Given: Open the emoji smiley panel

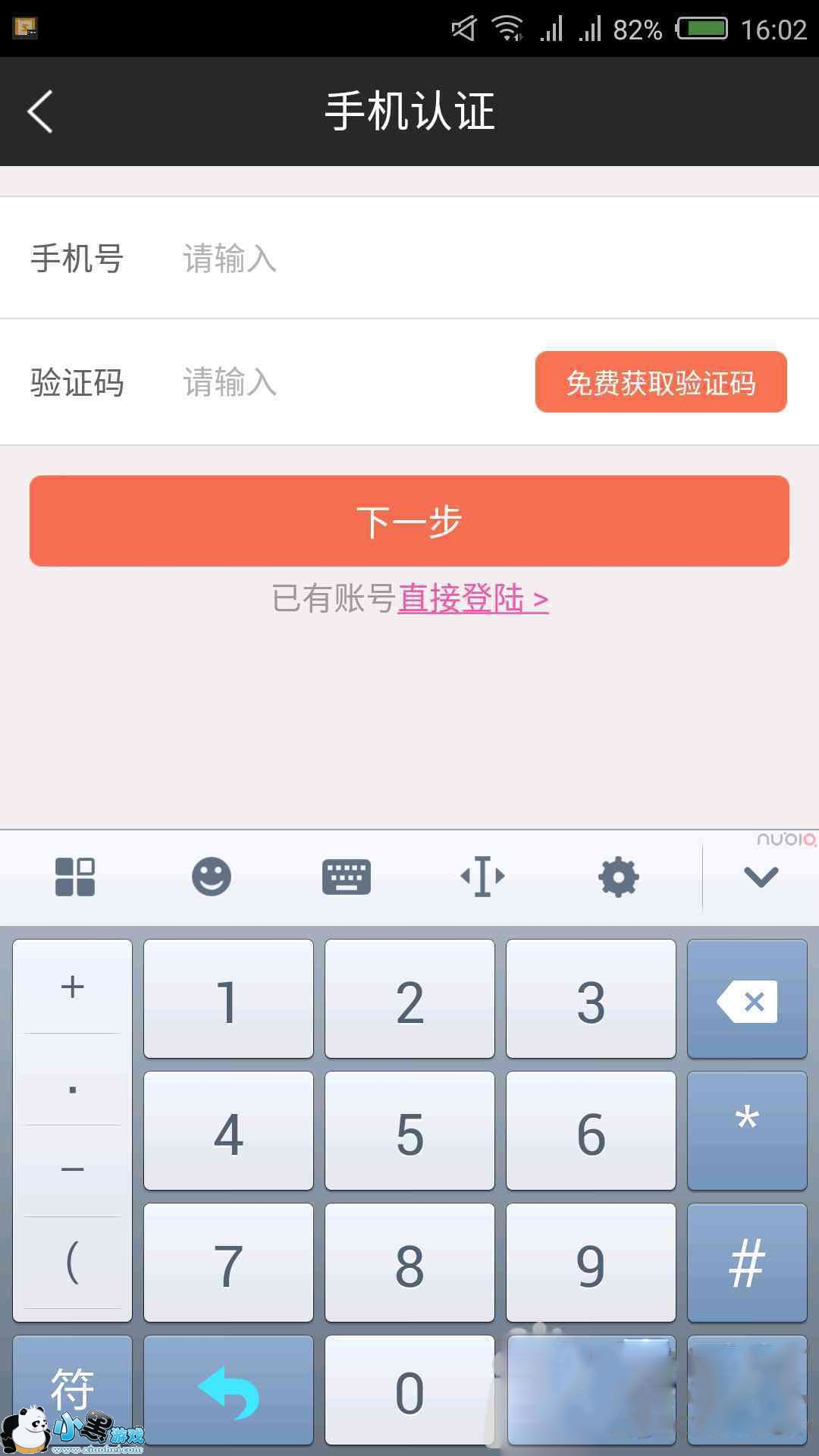Looking at the screenshot, I should (x=211, y=877).
